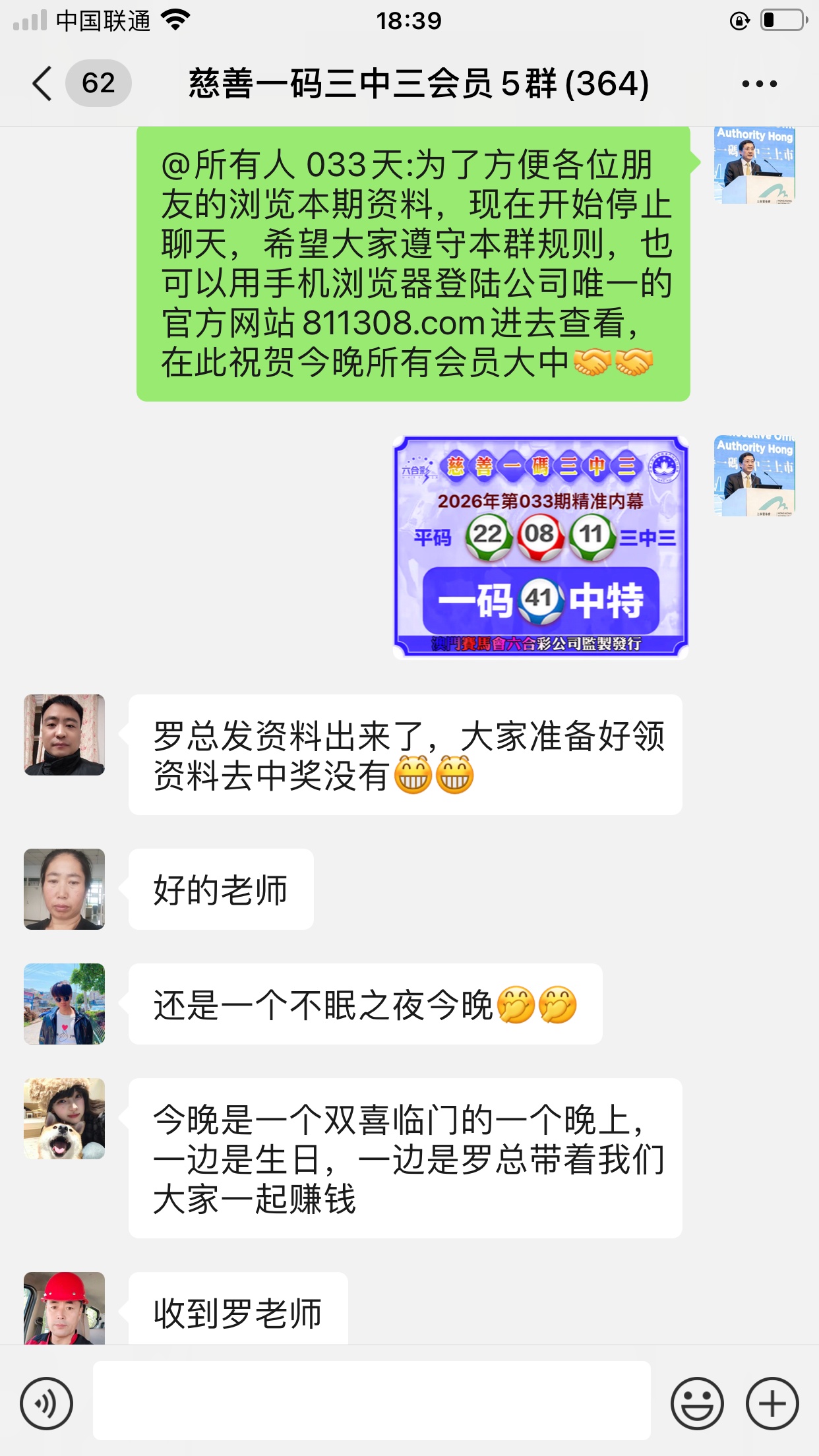The height and width of the screenshot is (1456, 819).
Task: Open the emoji sticker panel
Action: [x=696, y=1403]
